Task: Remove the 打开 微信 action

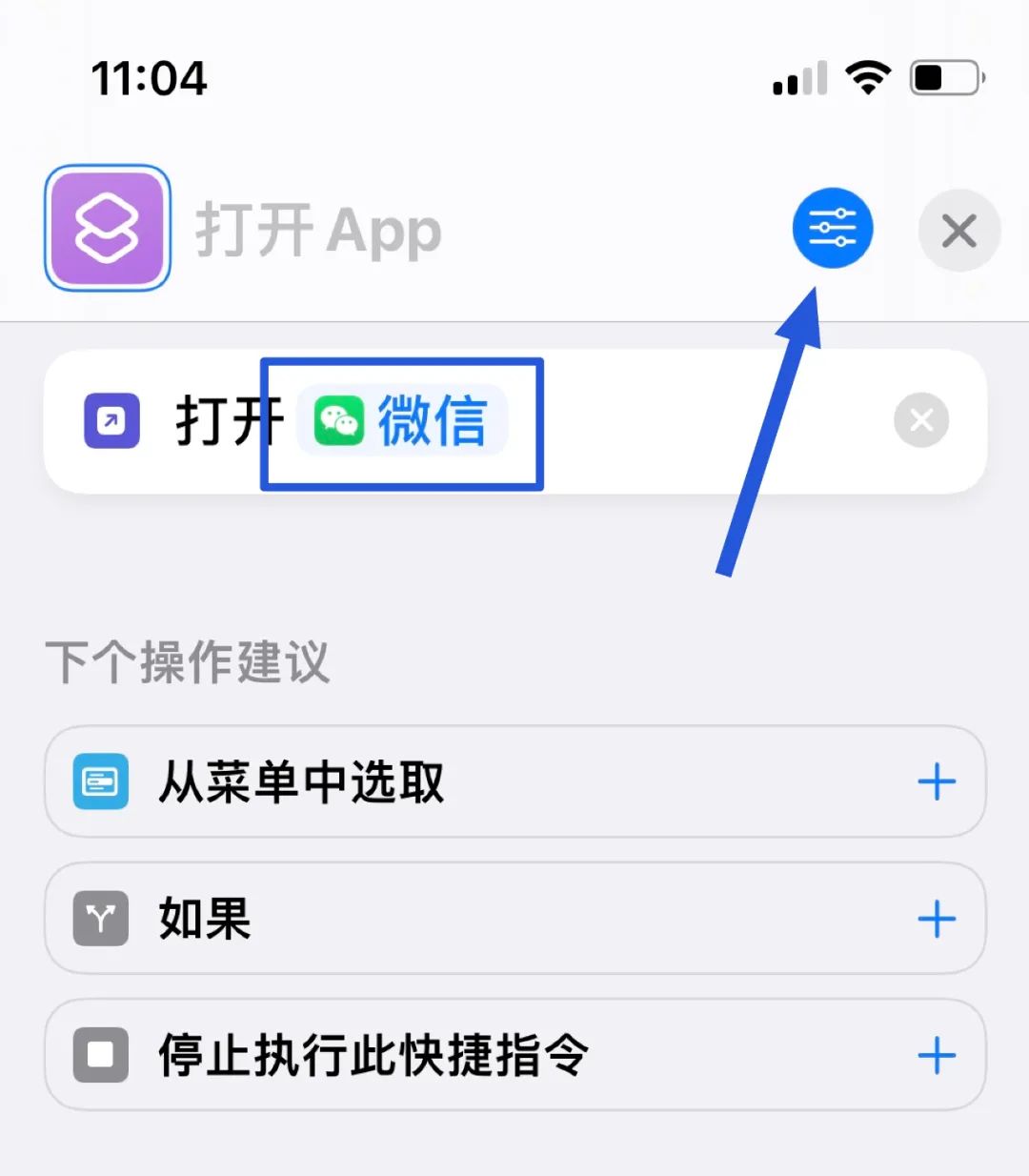Action: tap(920, 419)
